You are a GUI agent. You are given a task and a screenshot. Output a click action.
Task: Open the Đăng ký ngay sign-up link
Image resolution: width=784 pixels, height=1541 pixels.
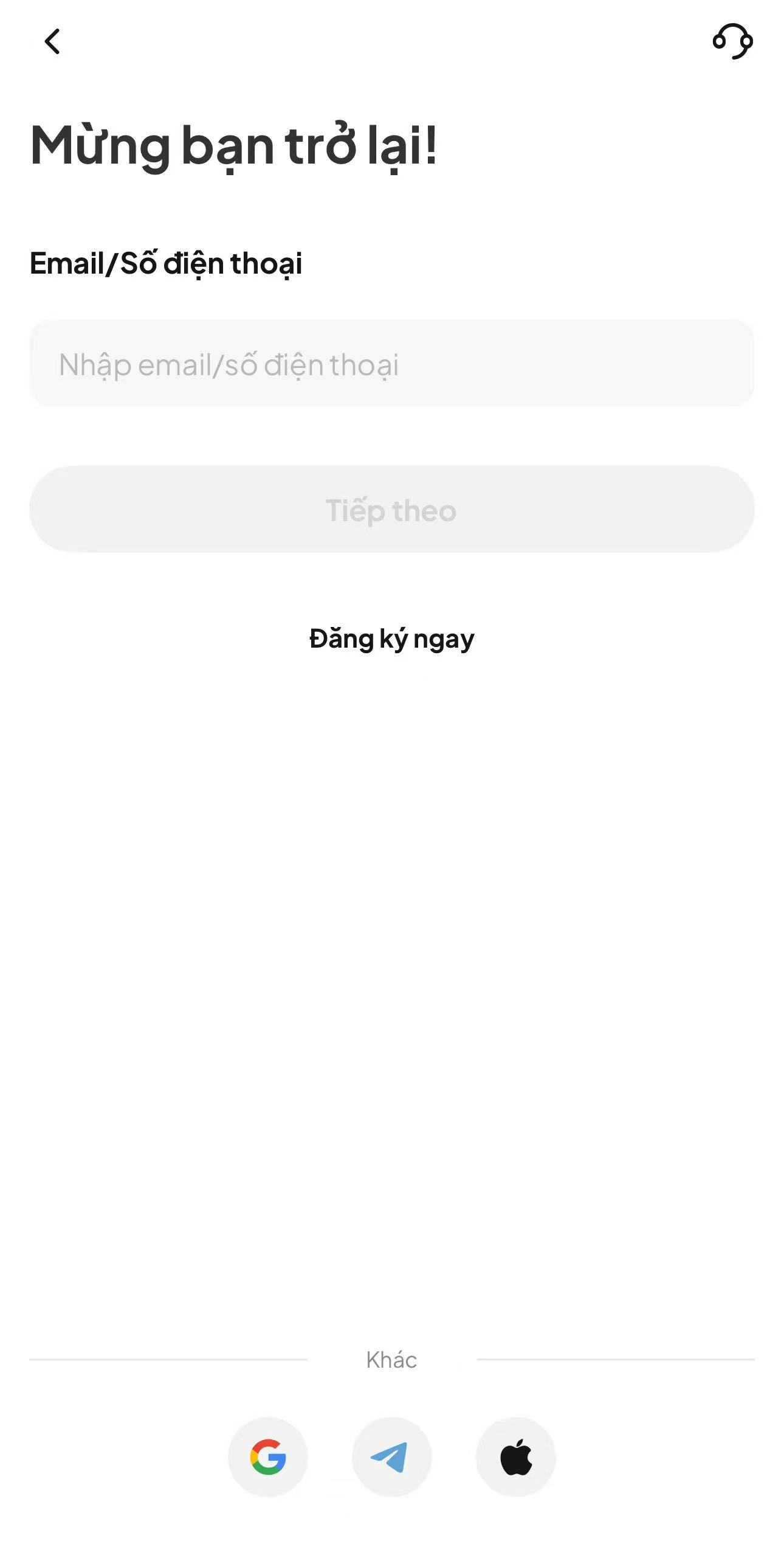click(x=391, y=639)
